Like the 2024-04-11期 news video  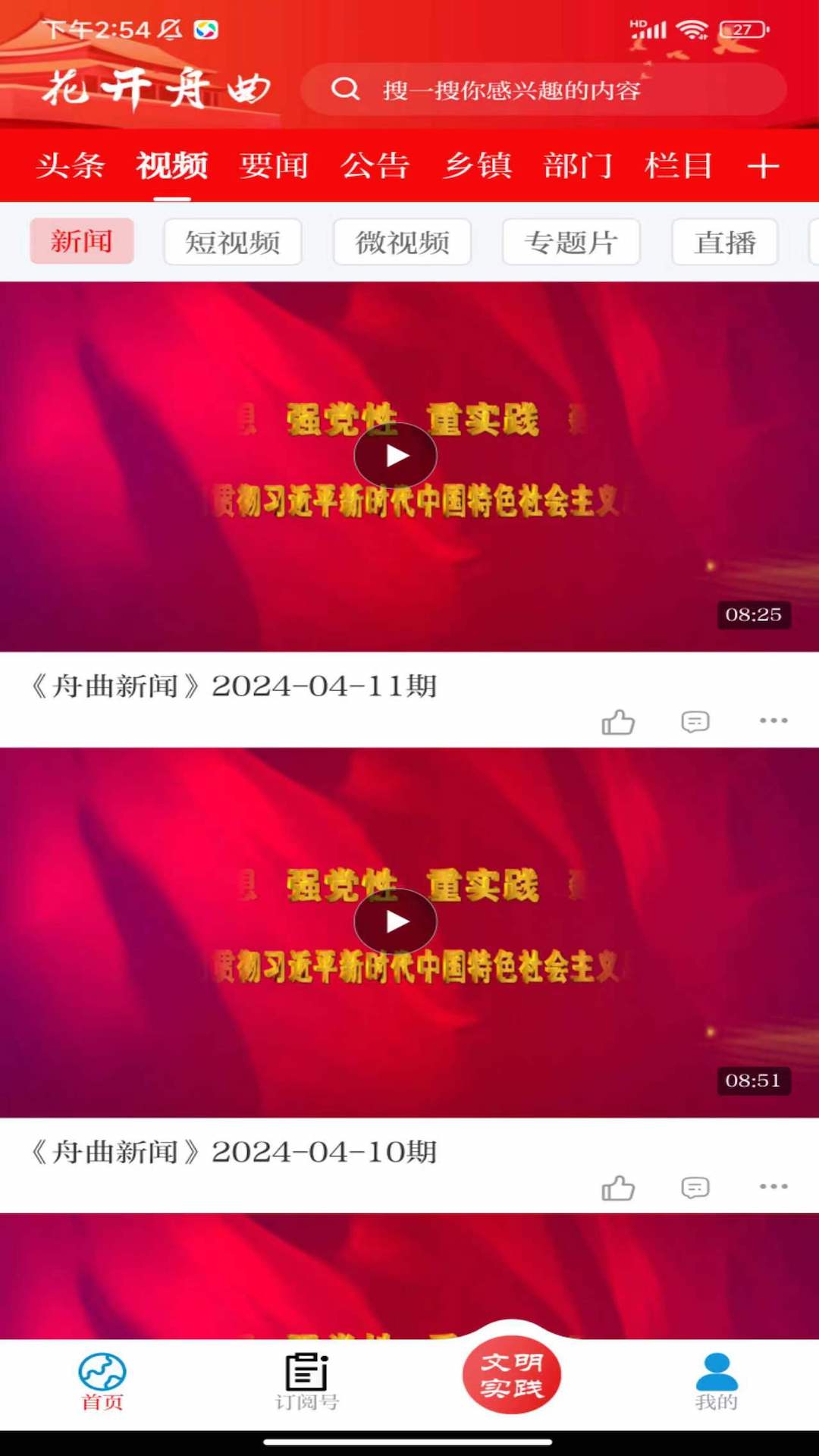pos(618,722)
